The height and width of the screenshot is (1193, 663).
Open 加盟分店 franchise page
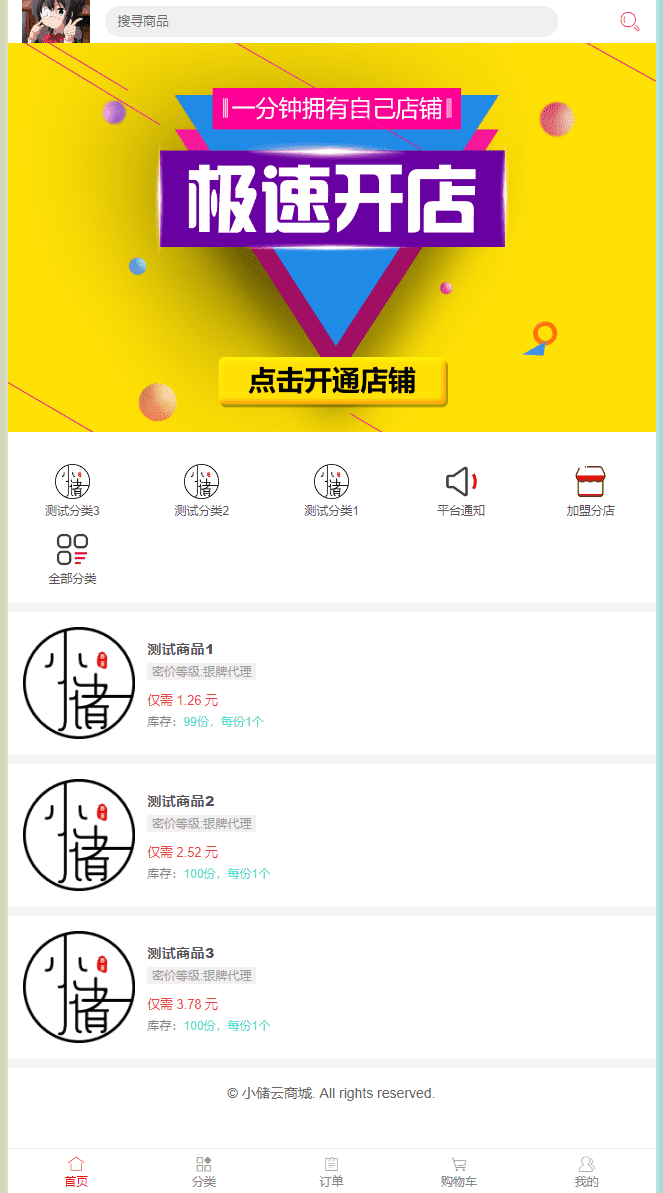pyautogui.click(x=590, y=490)
